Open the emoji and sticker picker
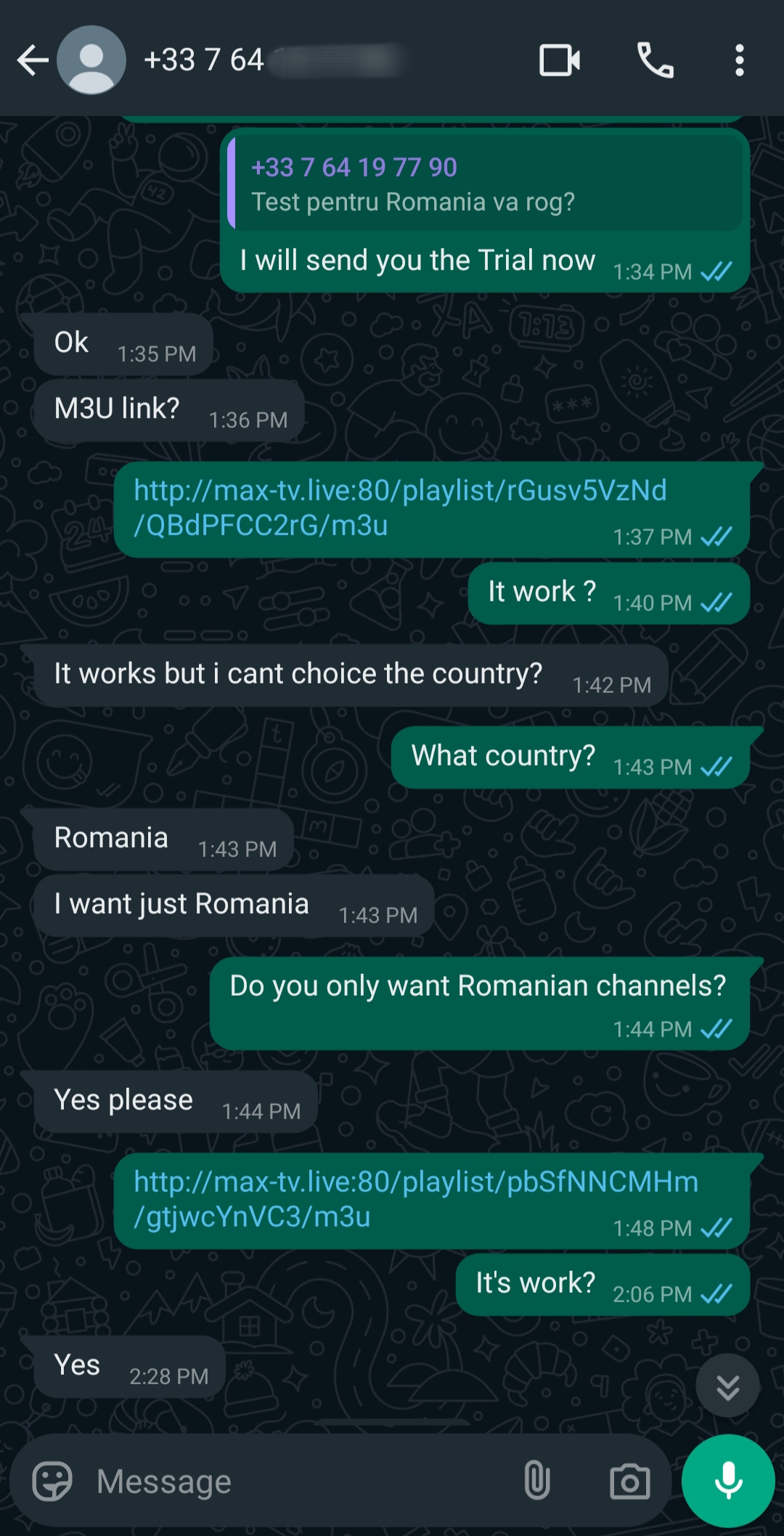 click(52, 1481)
